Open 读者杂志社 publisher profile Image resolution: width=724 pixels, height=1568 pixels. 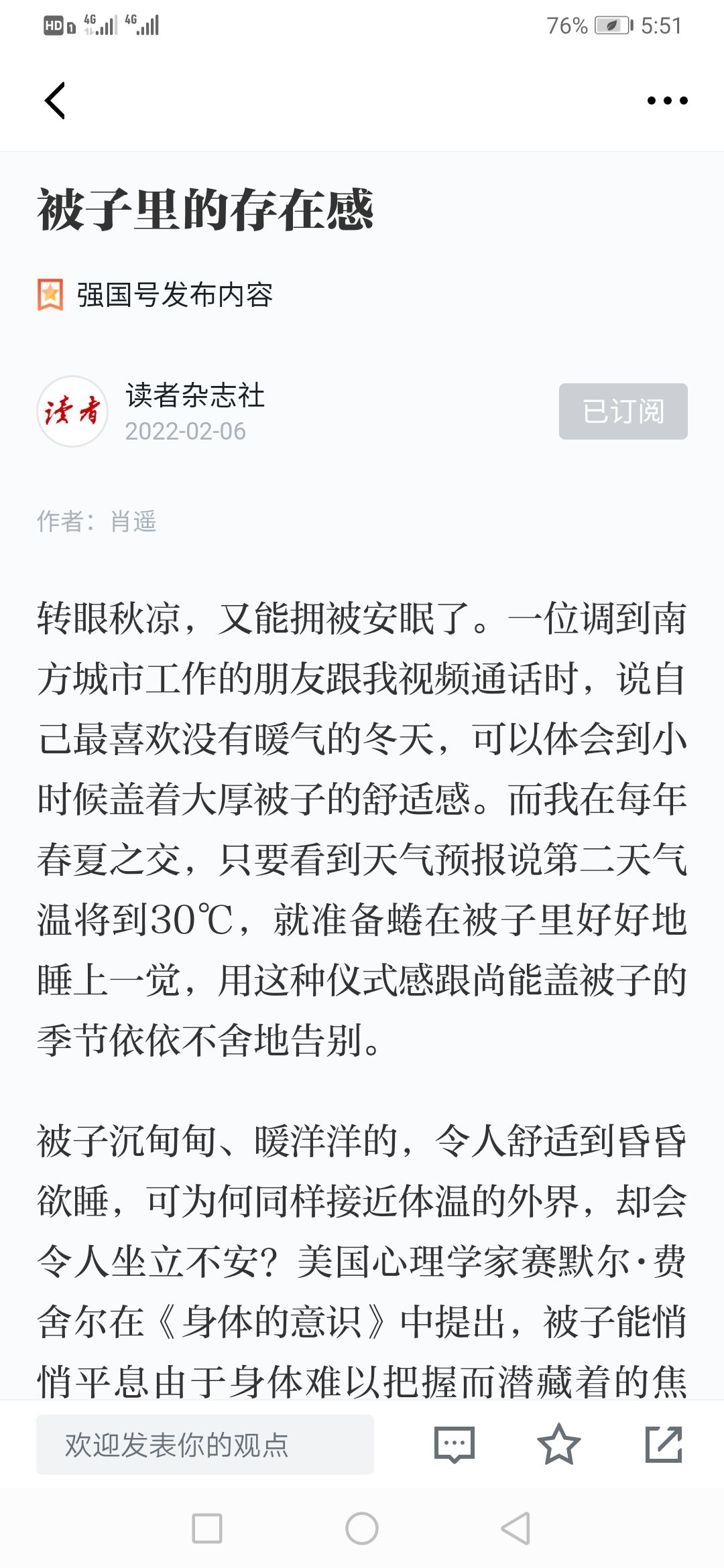pyautogui.click(x=194, y=395)
